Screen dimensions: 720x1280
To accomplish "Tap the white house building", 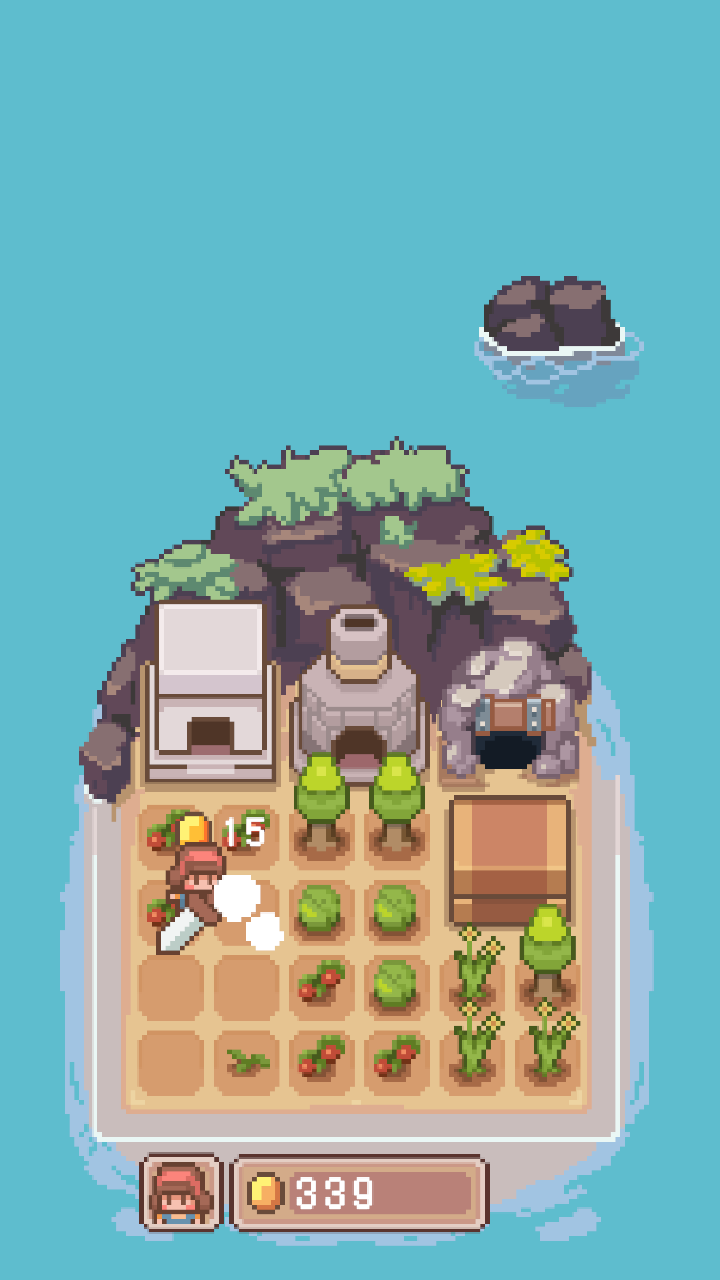I will pyautogui.click(x=210, y=690).
